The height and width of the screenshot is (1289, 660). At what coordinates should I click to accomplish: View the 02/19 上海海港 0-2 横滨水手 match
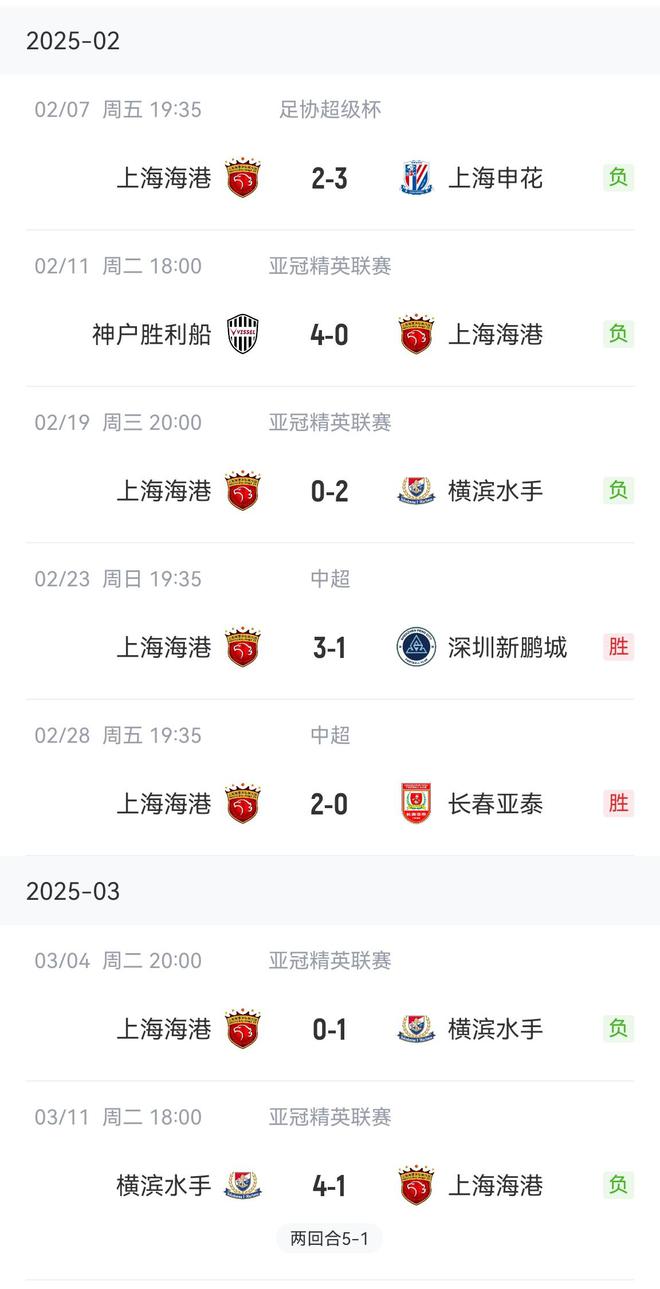pyautogui.click(x=329, y=490)
